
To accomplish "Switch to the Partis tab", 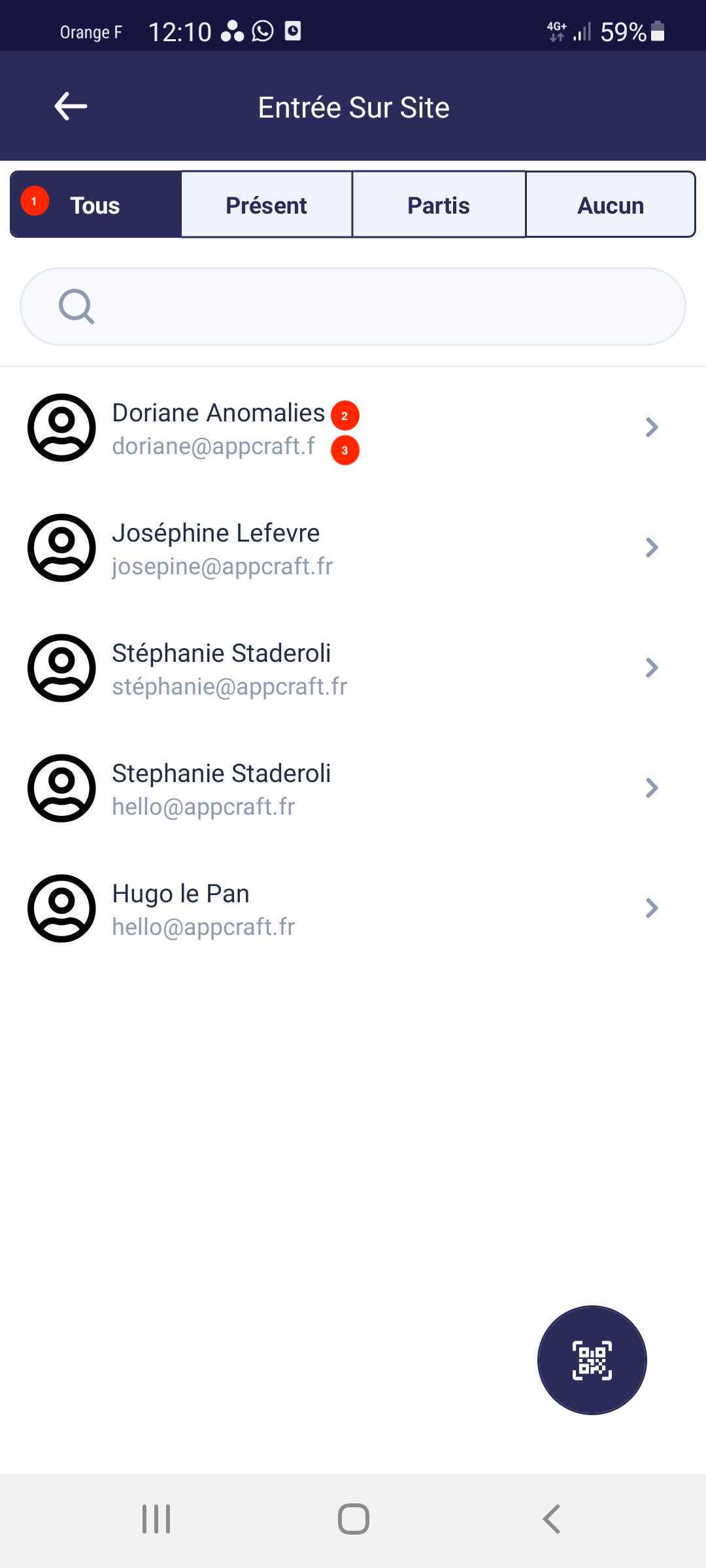I will click(x=439, y=205).
